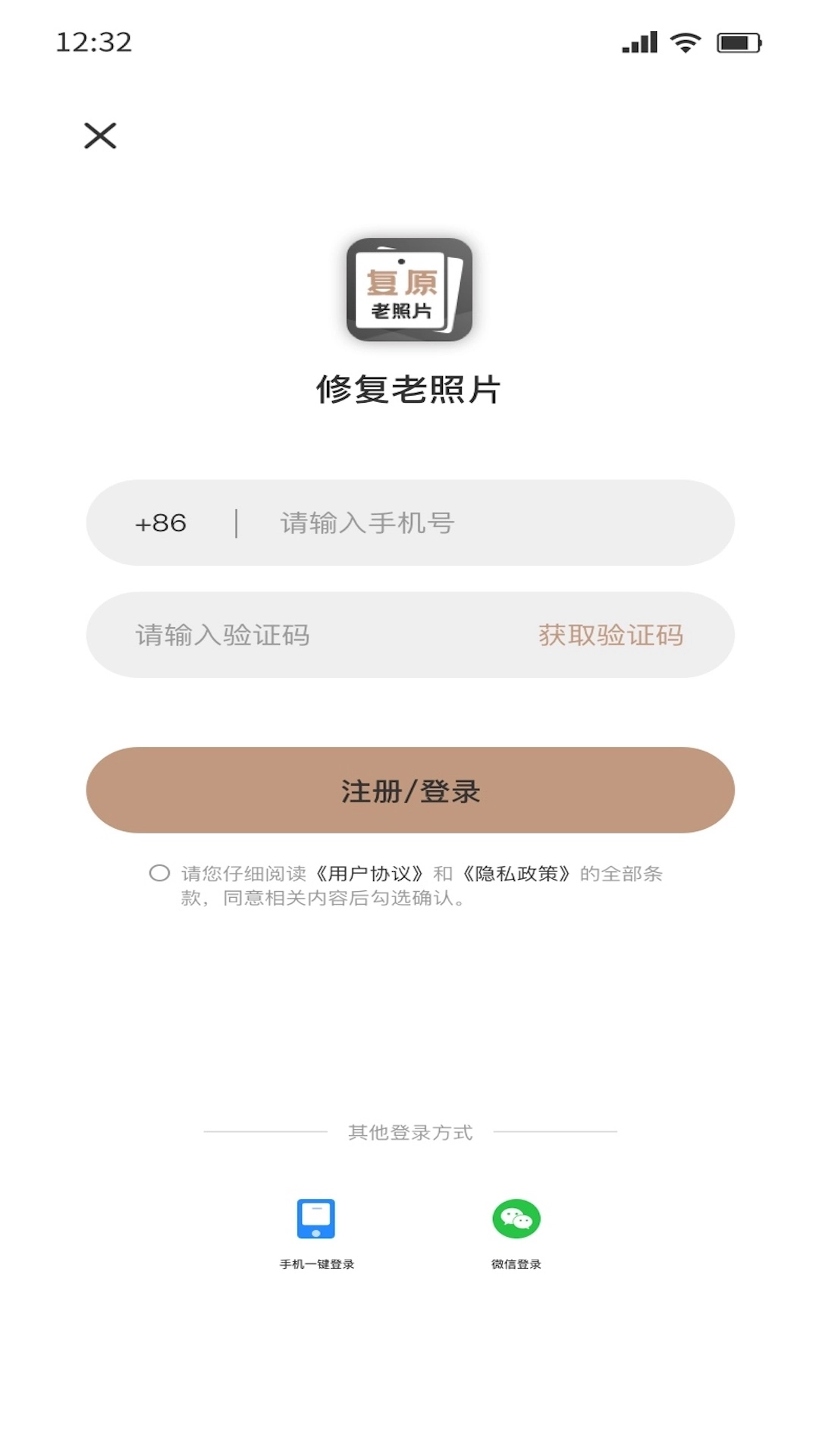The image size is (819, 1456).
Task: Tap 获取验证码 to request a code
Action: (x=611, y=635)
